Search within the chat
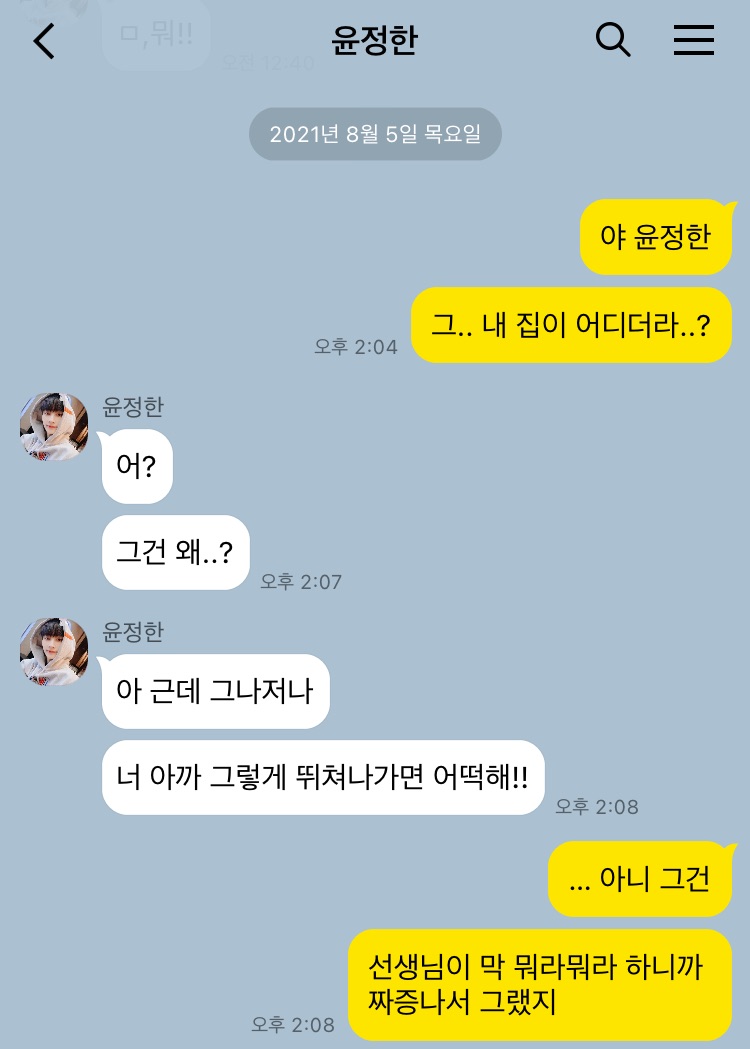Screen dimensions: 750x1049 pyautogui.click(x=613, y=40)
